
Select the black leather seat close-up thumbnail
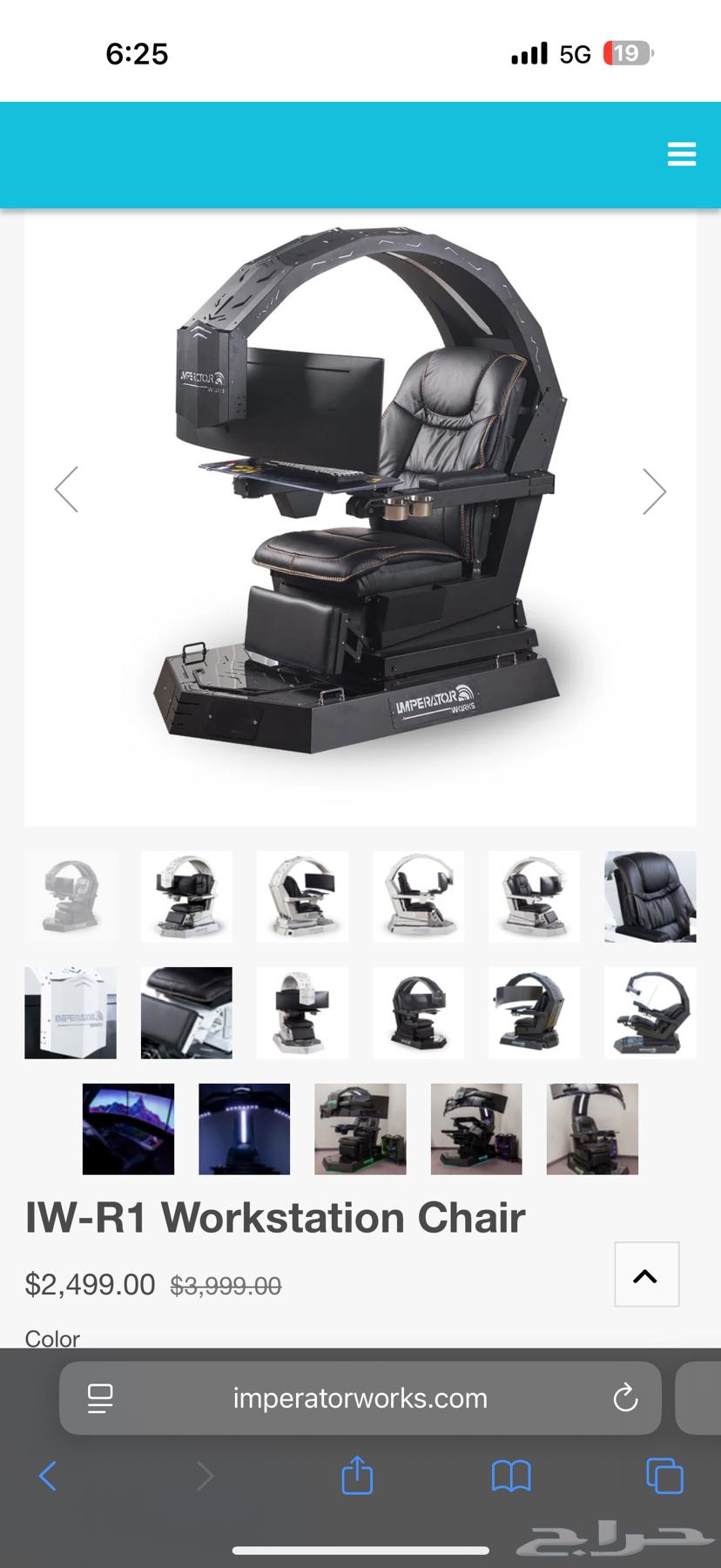pyautogui.click(x=650, y=896)
